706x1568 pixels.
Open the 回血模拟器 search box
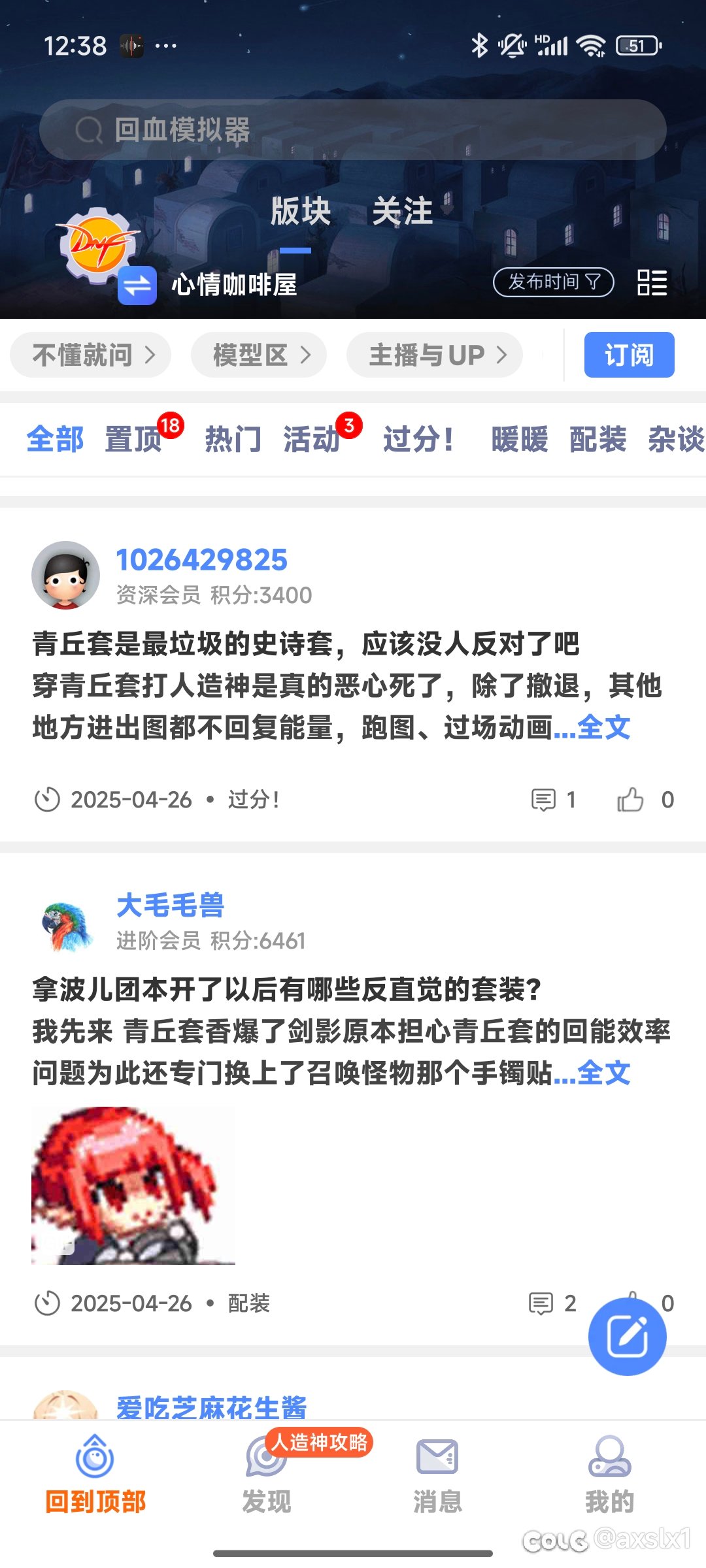click(x=353, y=129)
